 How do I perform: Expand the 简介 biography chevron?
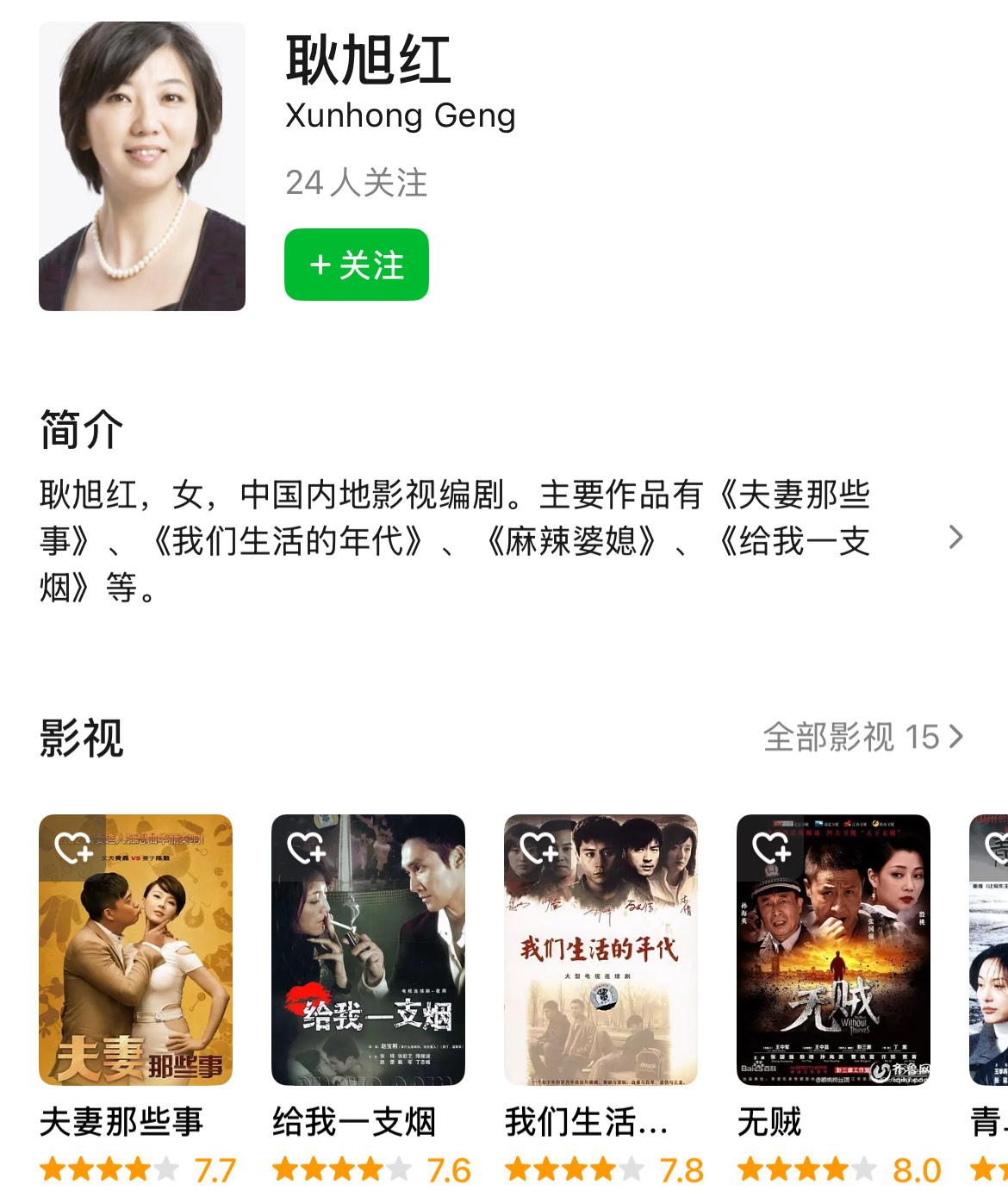[x=955, y=538]
